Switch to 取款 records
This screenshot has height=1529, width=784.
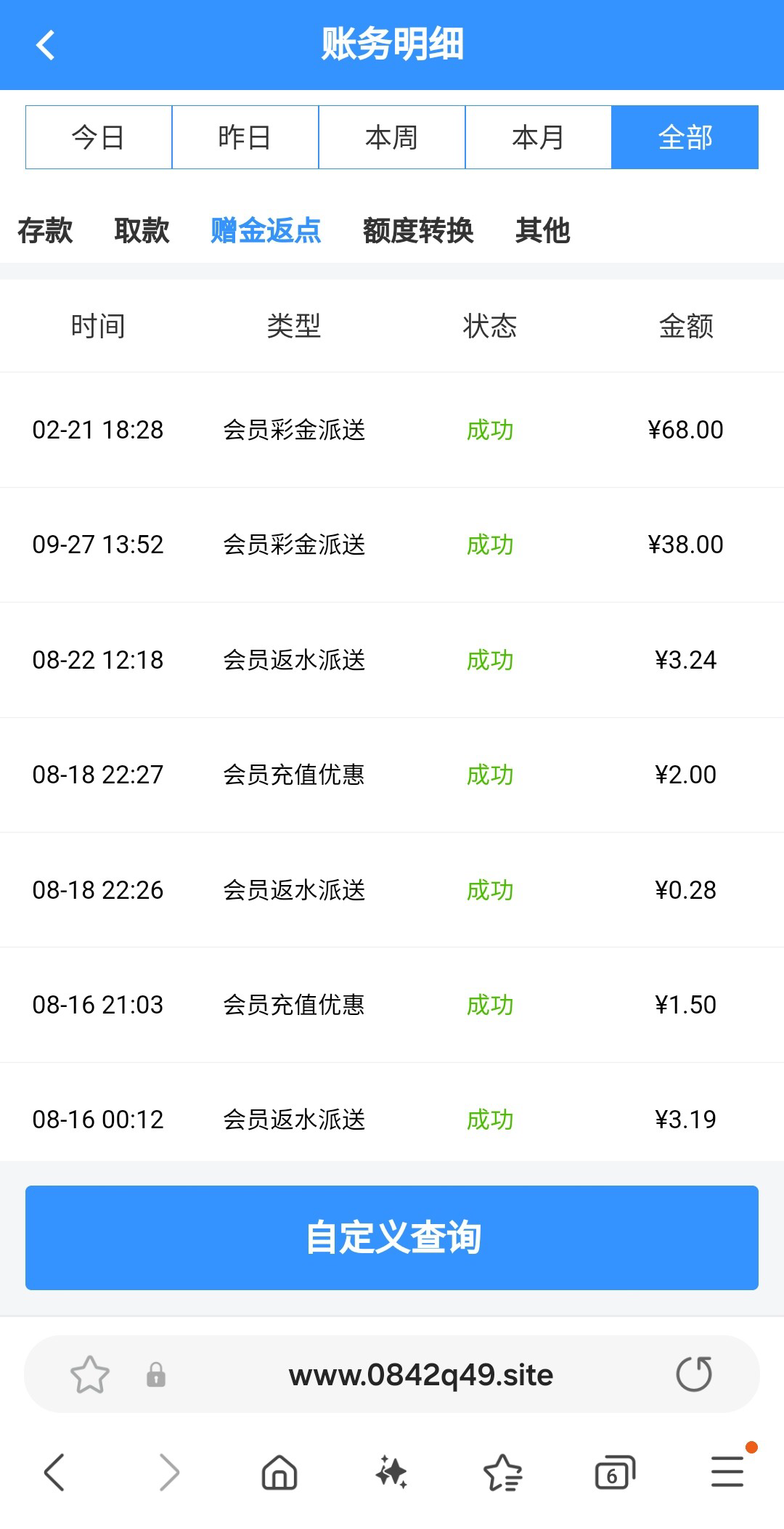click(142, 231)
